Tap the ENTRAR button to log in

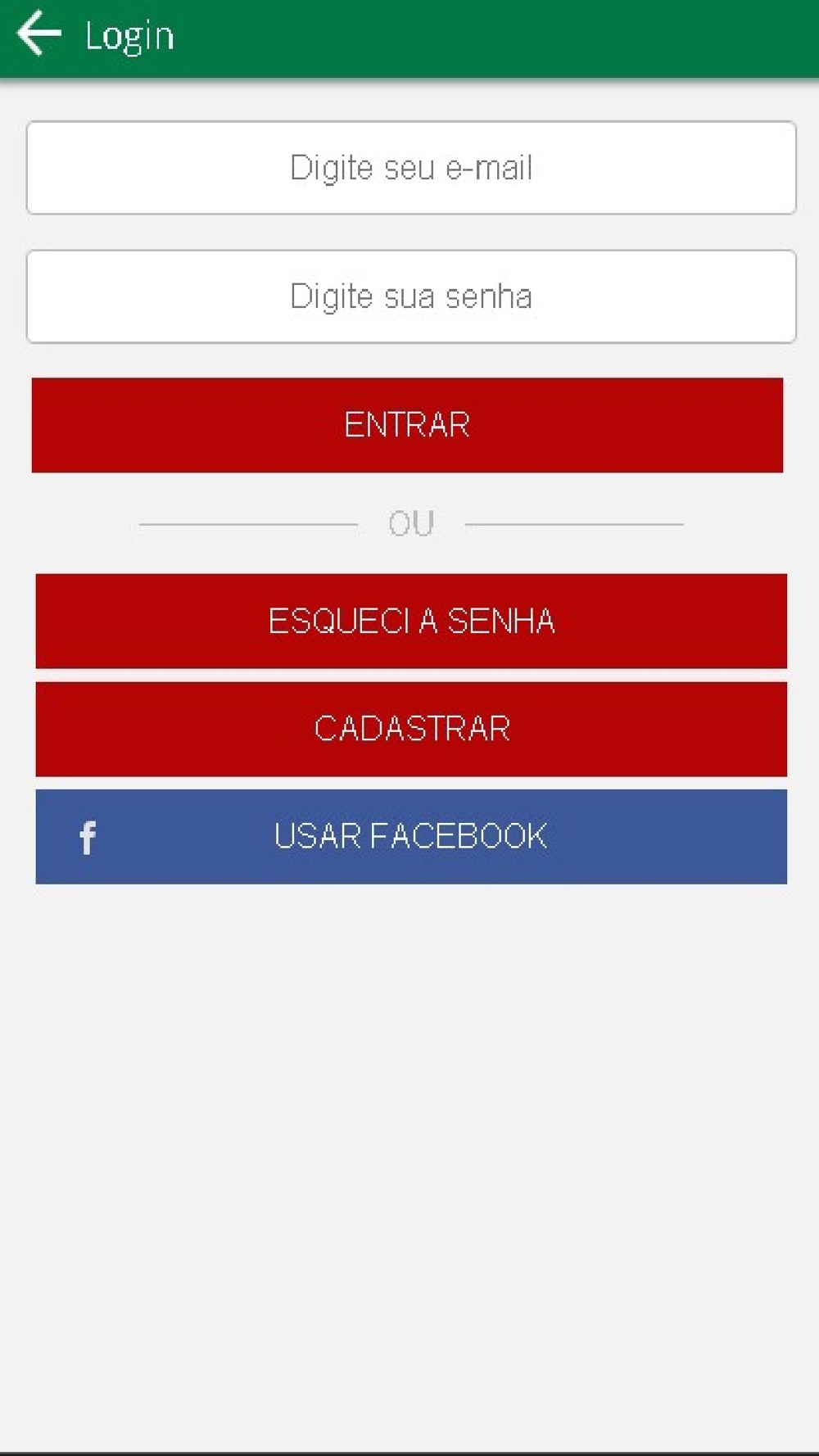[x=407, y=425]
